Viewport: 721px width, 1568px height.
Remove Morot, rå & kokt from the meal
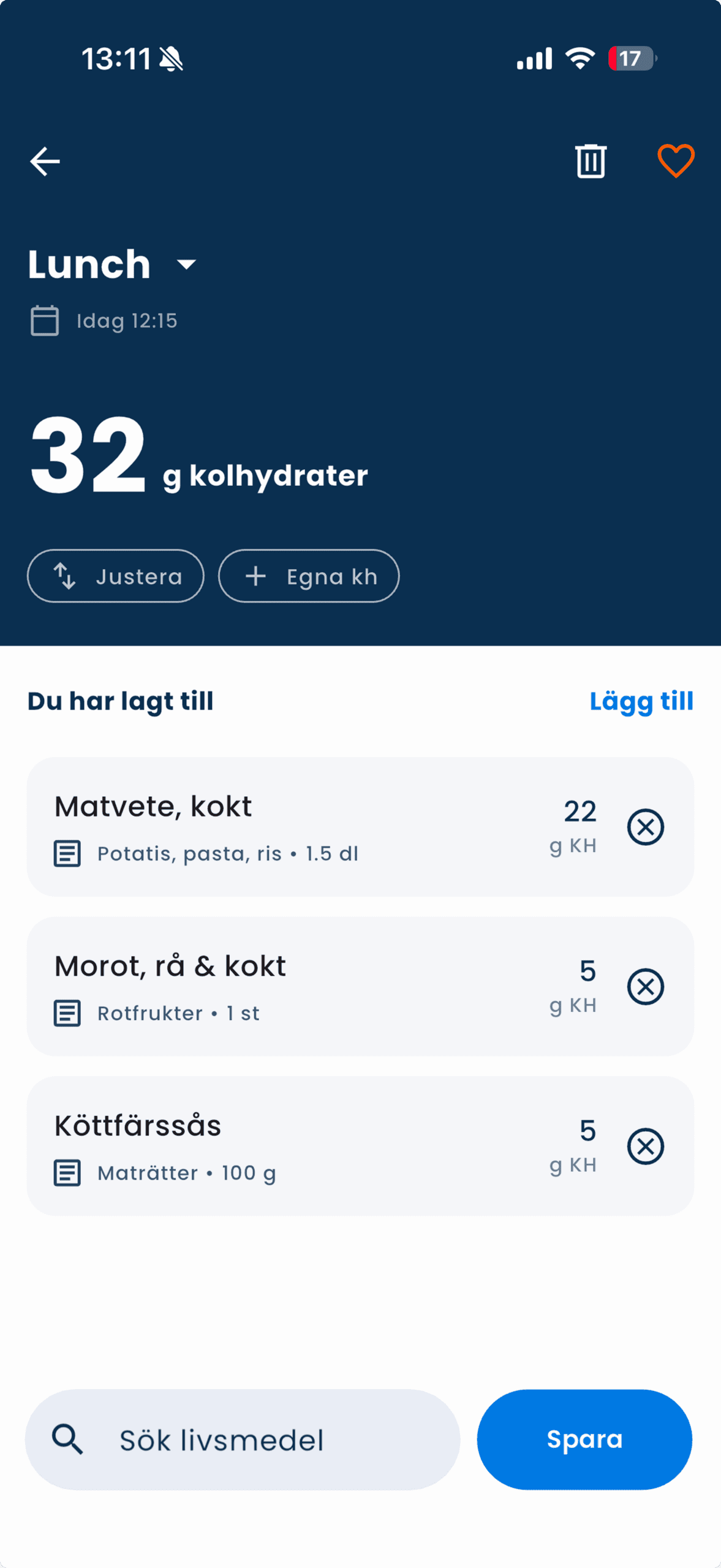coord(646,987)
